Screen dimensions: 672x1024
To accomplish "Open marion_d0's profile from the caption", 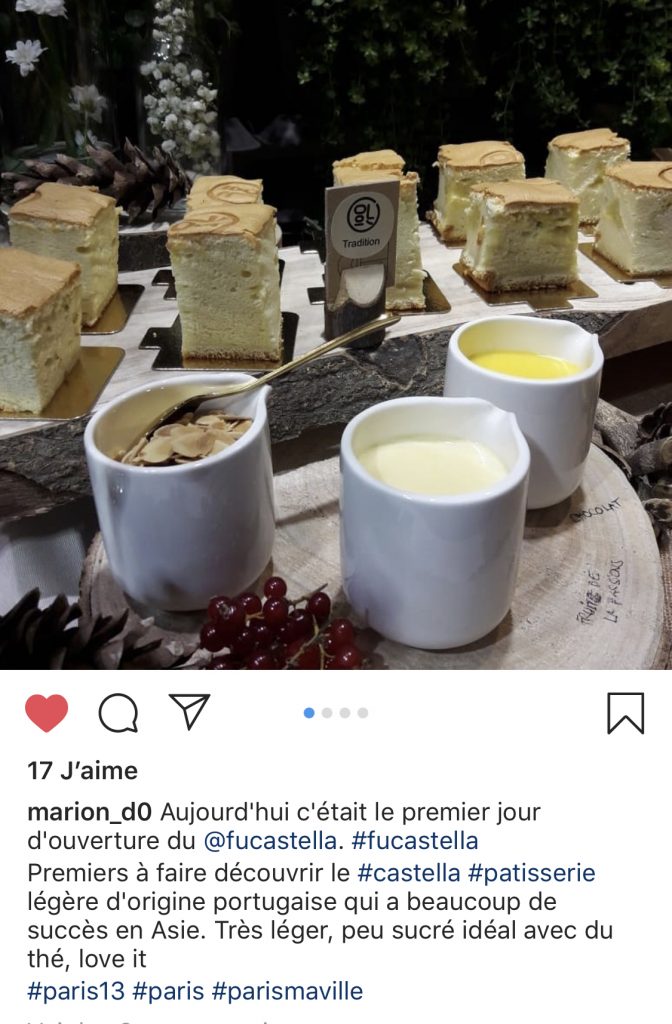I will pyautogui.click(x=90, y=812).
